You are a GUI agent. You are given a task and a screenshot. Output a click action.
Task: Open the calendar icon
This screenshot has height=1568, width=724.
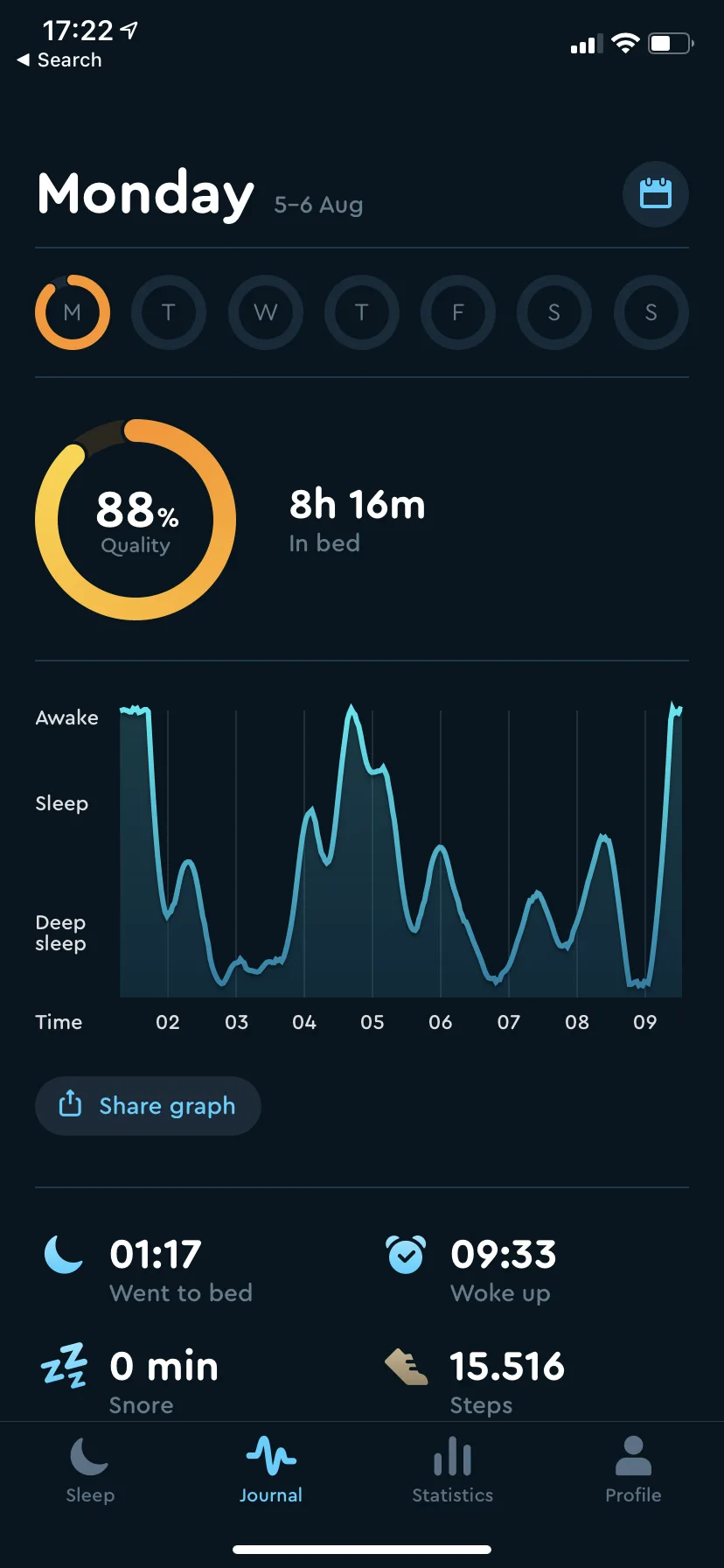[x=655, y=193]
